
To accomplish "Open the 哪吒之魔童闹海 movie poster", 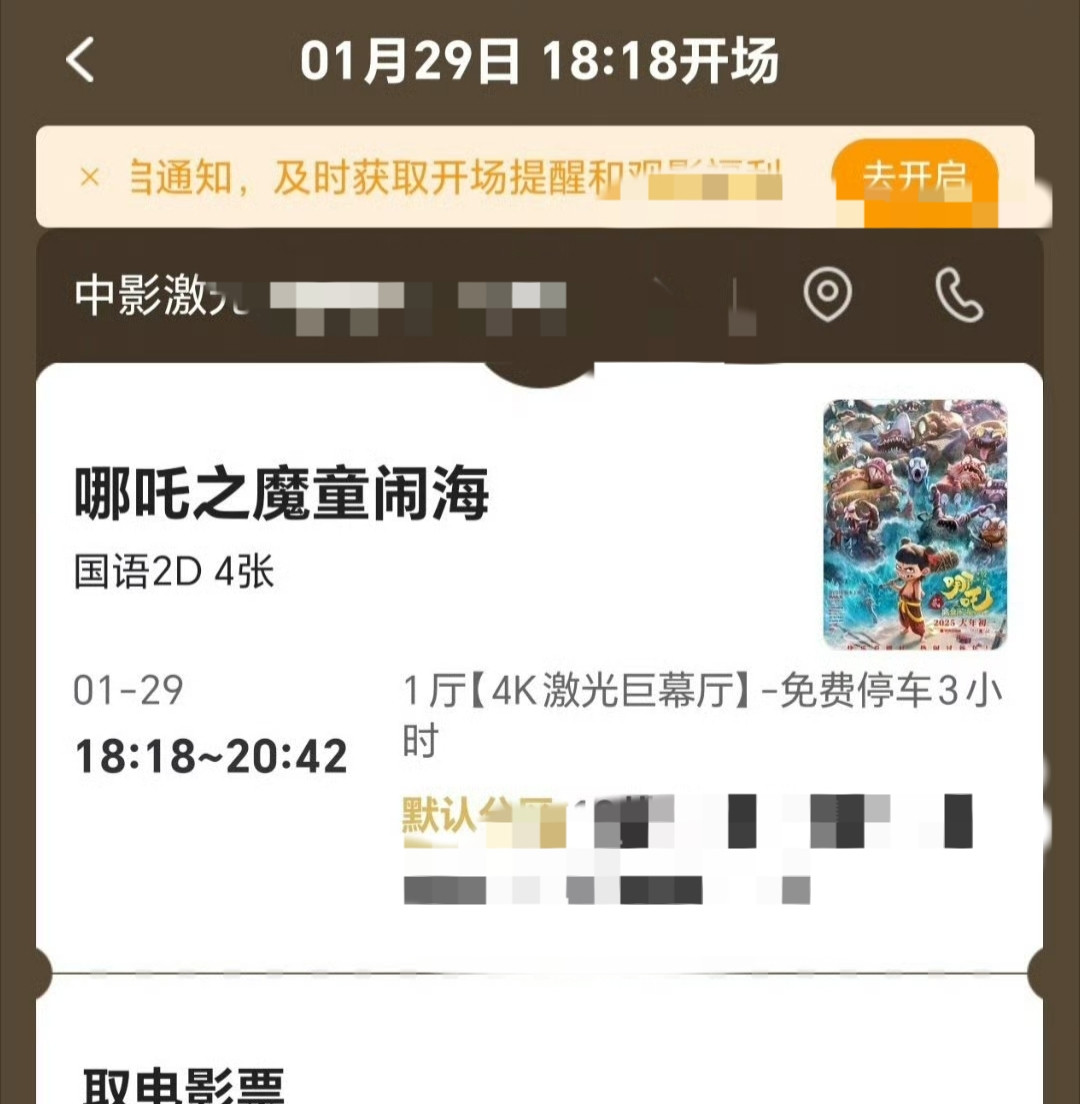I will (915, 524).
